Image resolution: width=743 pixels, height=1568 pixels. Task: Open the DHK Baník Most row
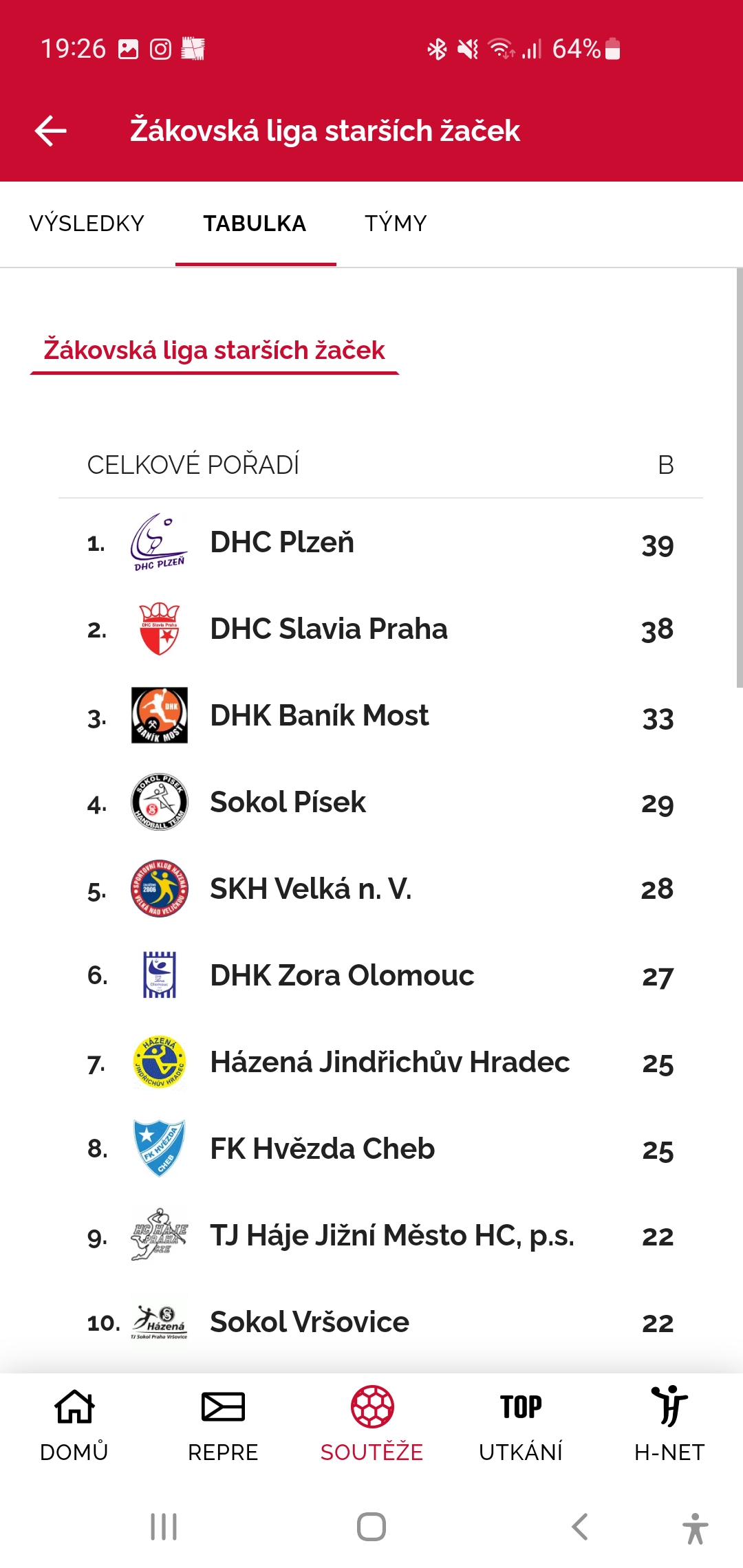(x=380, y=716)
